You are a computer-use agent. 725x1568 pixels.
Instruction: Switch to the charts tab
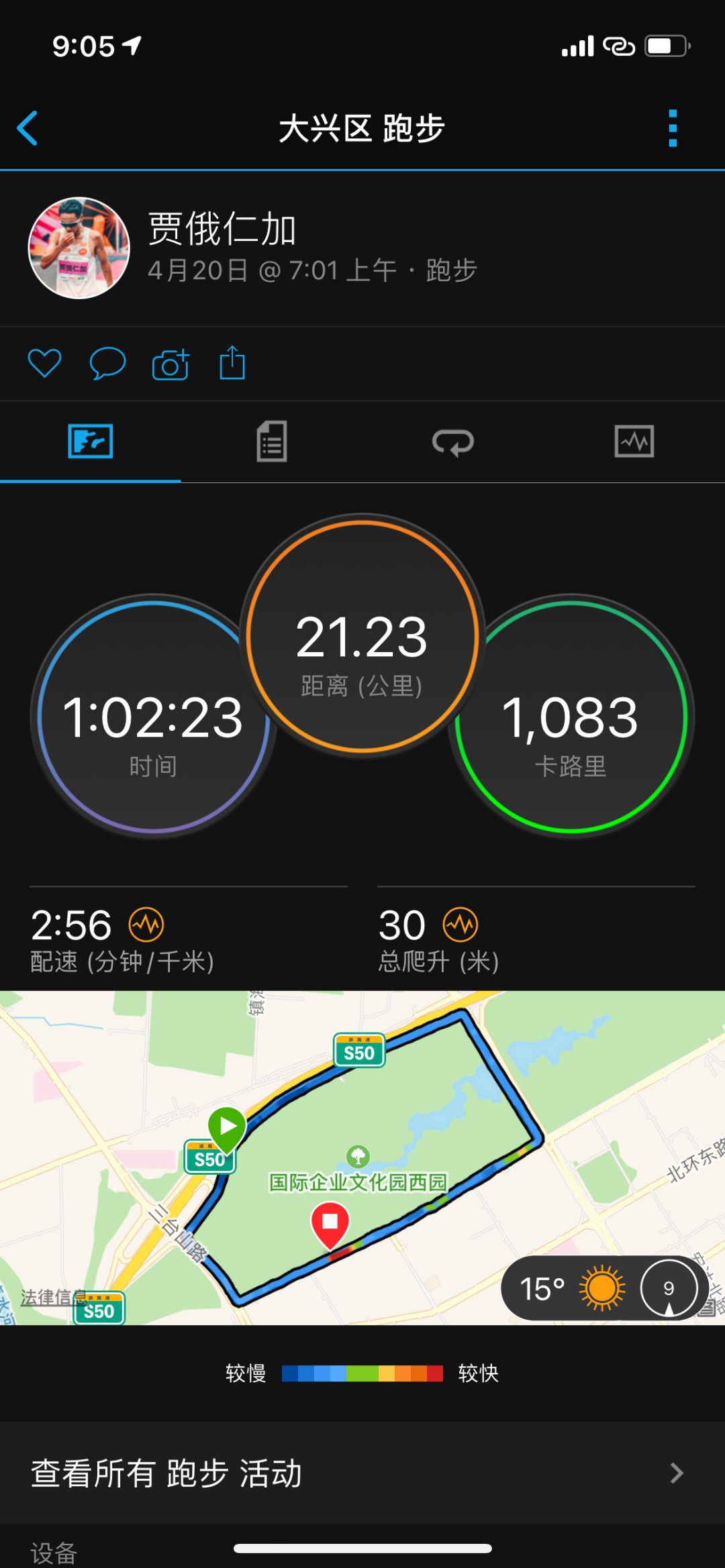[x=634, y=441]
